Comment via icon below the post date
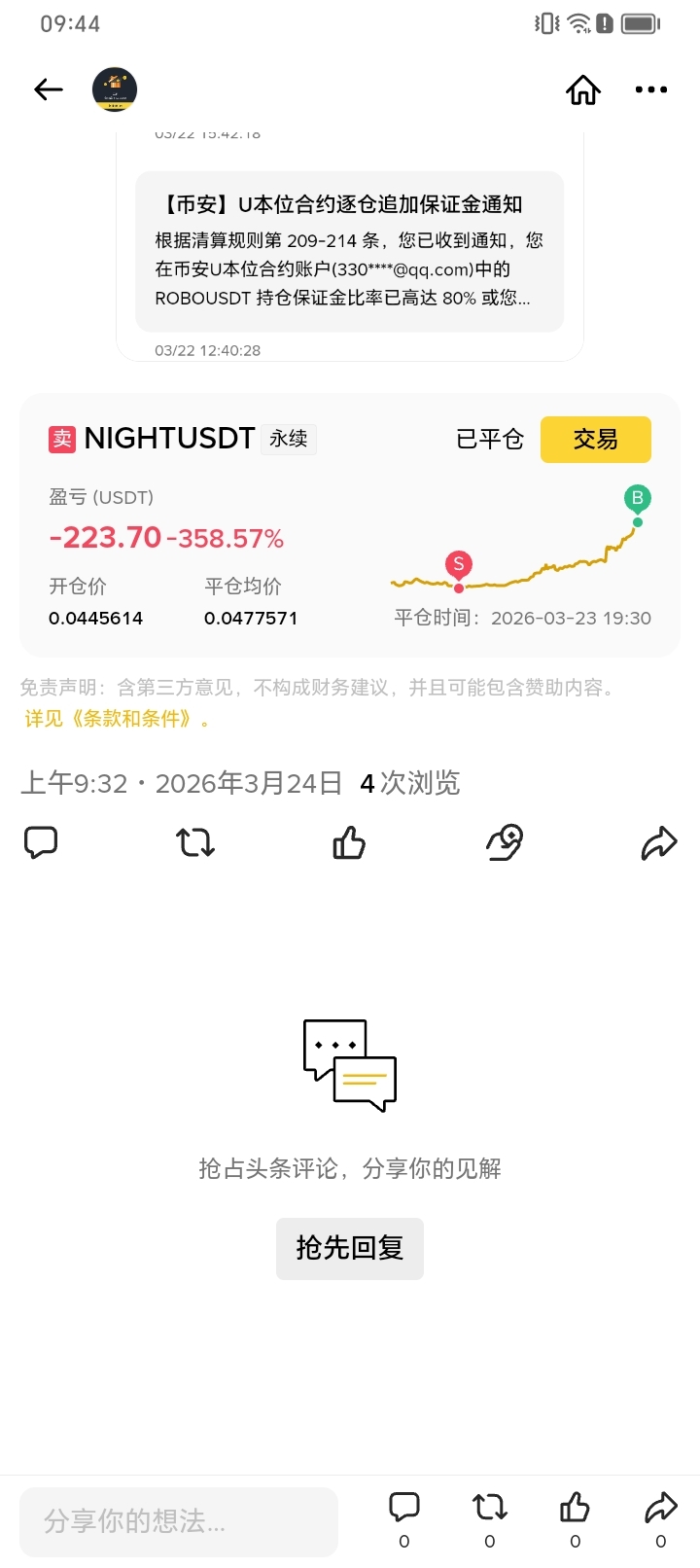 click(41, 842)
